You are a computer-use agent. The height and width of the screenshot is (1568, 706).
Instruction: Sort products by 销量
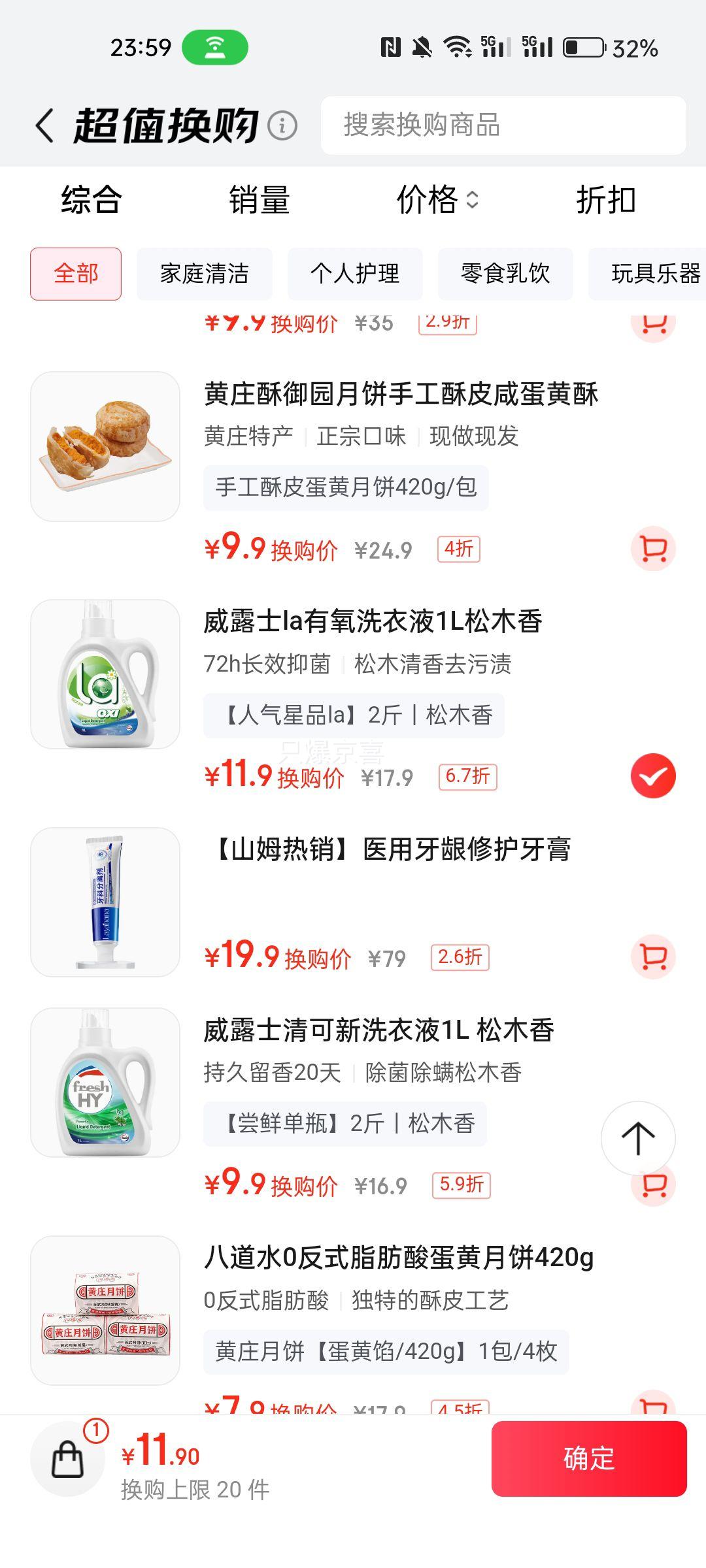(x=260, y=200)
